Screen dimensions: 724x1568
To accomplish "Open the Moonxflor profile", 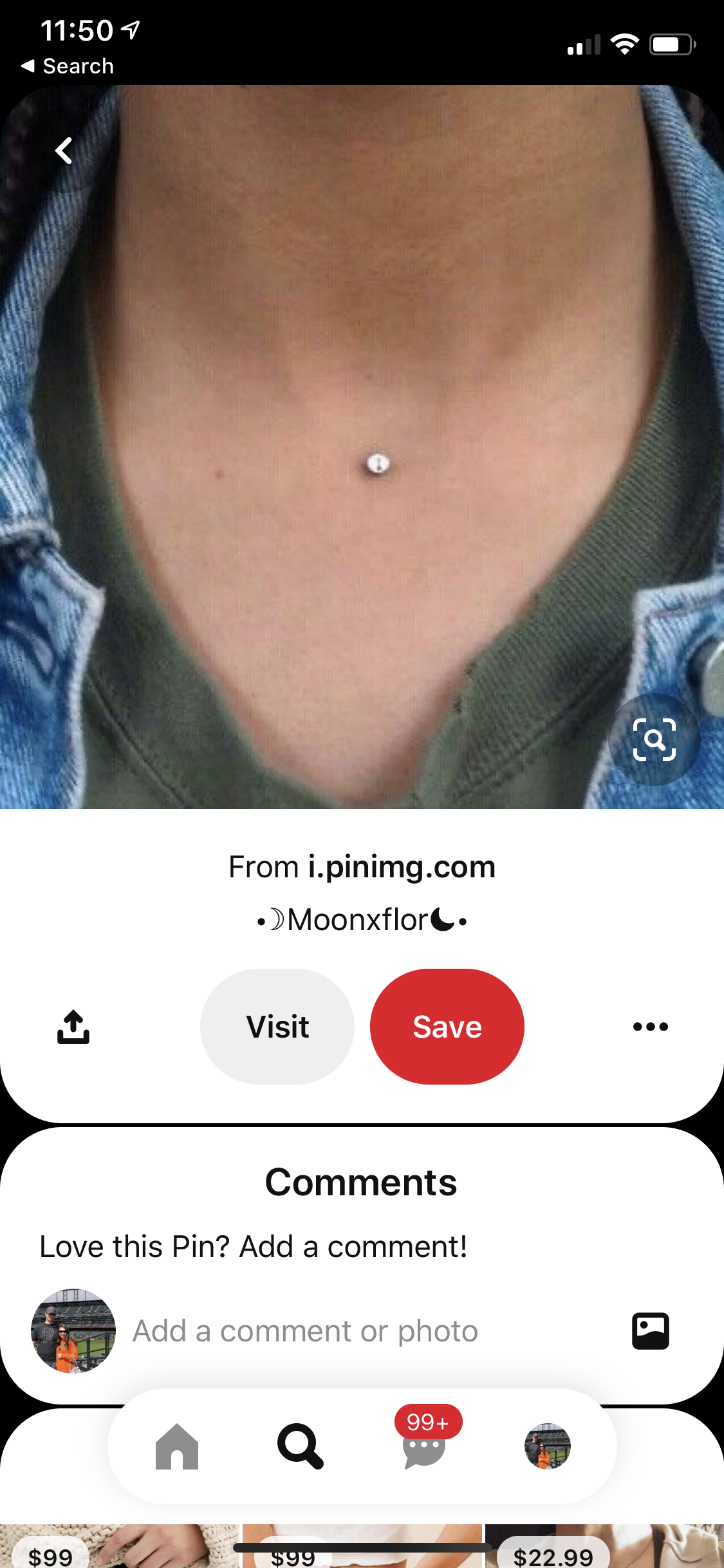I will pos(362,920).
